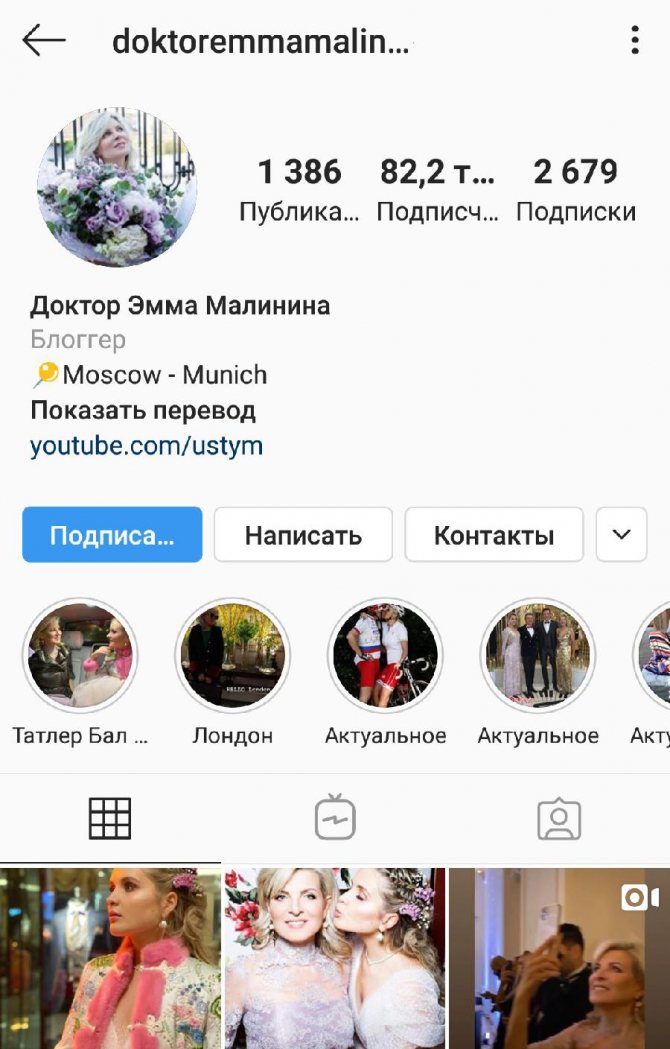Viewport: 670px width, 1049px height.
Task: Open the followers list (Подписчики)
Action: (x=437, y=189)
